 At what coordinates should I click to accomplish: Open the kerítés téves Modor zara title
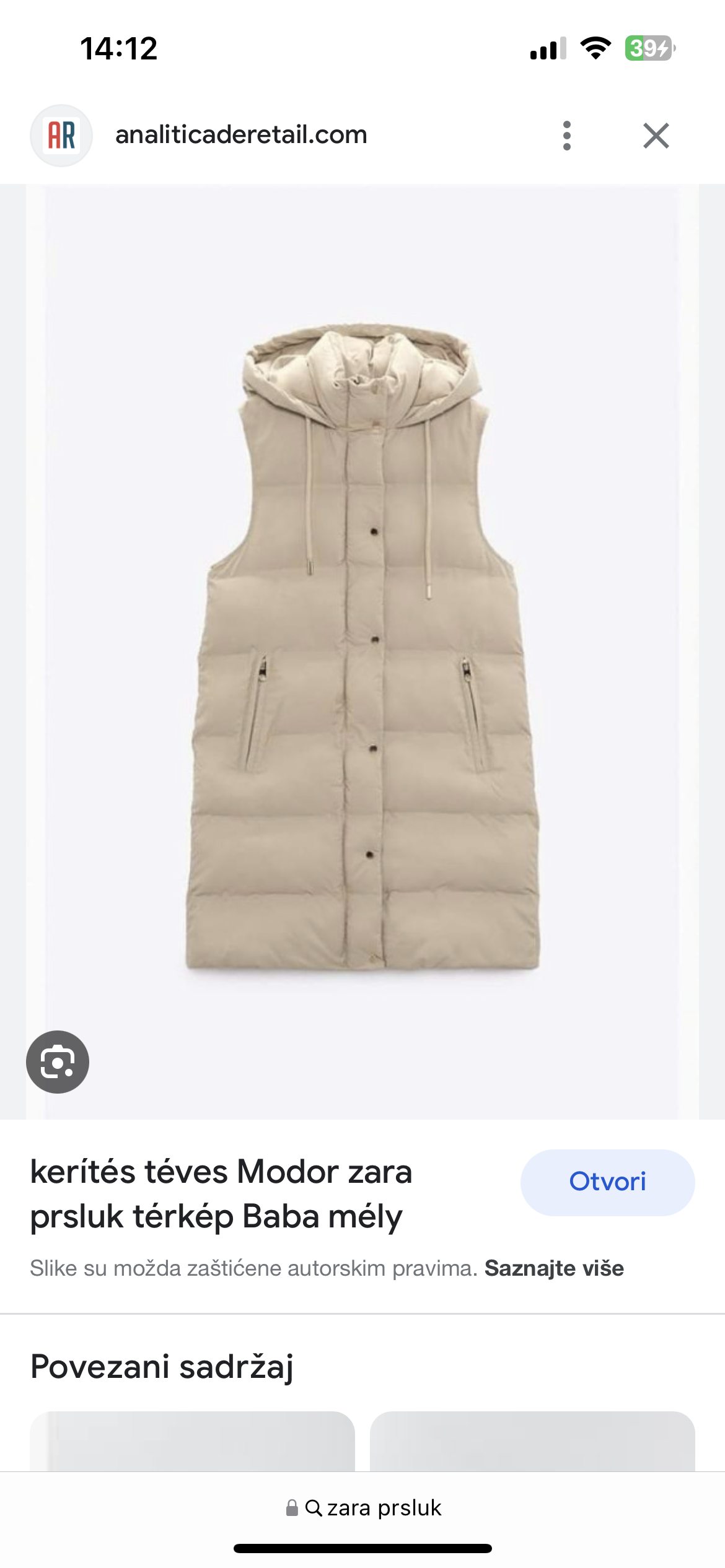click(221, 1193)
